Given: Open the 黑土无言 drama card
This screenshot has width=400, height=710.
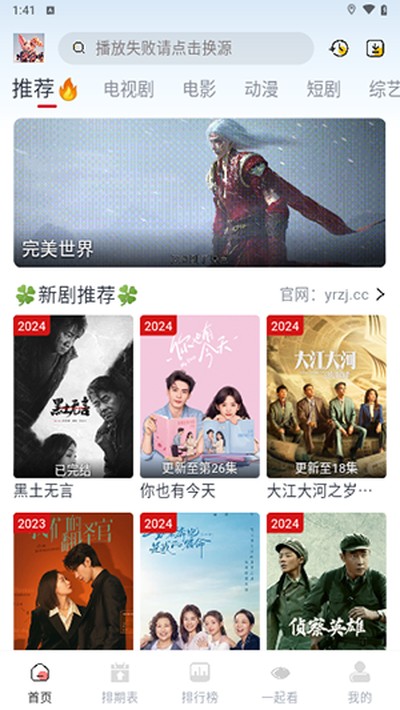Looking at the screenshot, I should [x=73, y=407].
